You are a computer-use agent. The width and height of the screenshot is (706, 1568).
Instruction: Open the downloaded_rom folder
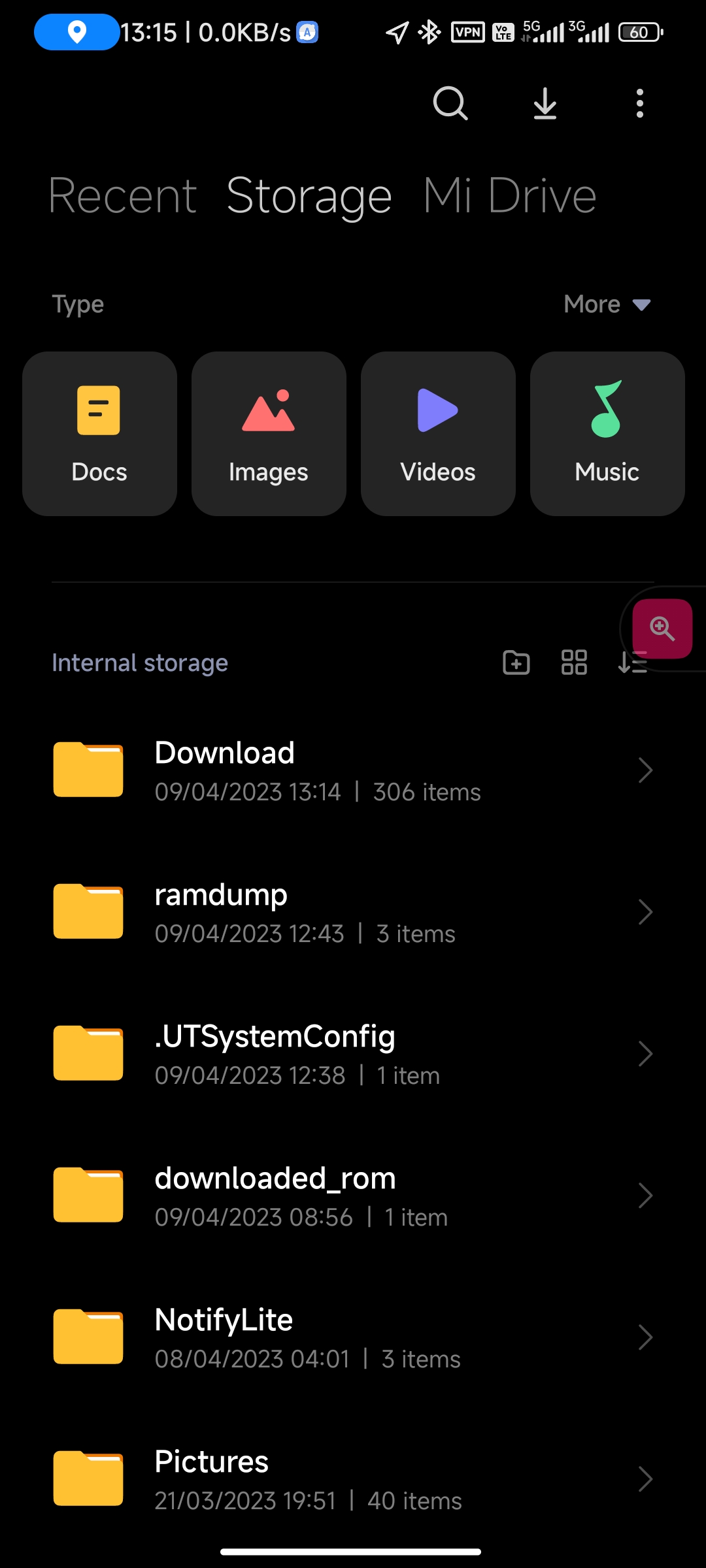(x=353, y=1196)
